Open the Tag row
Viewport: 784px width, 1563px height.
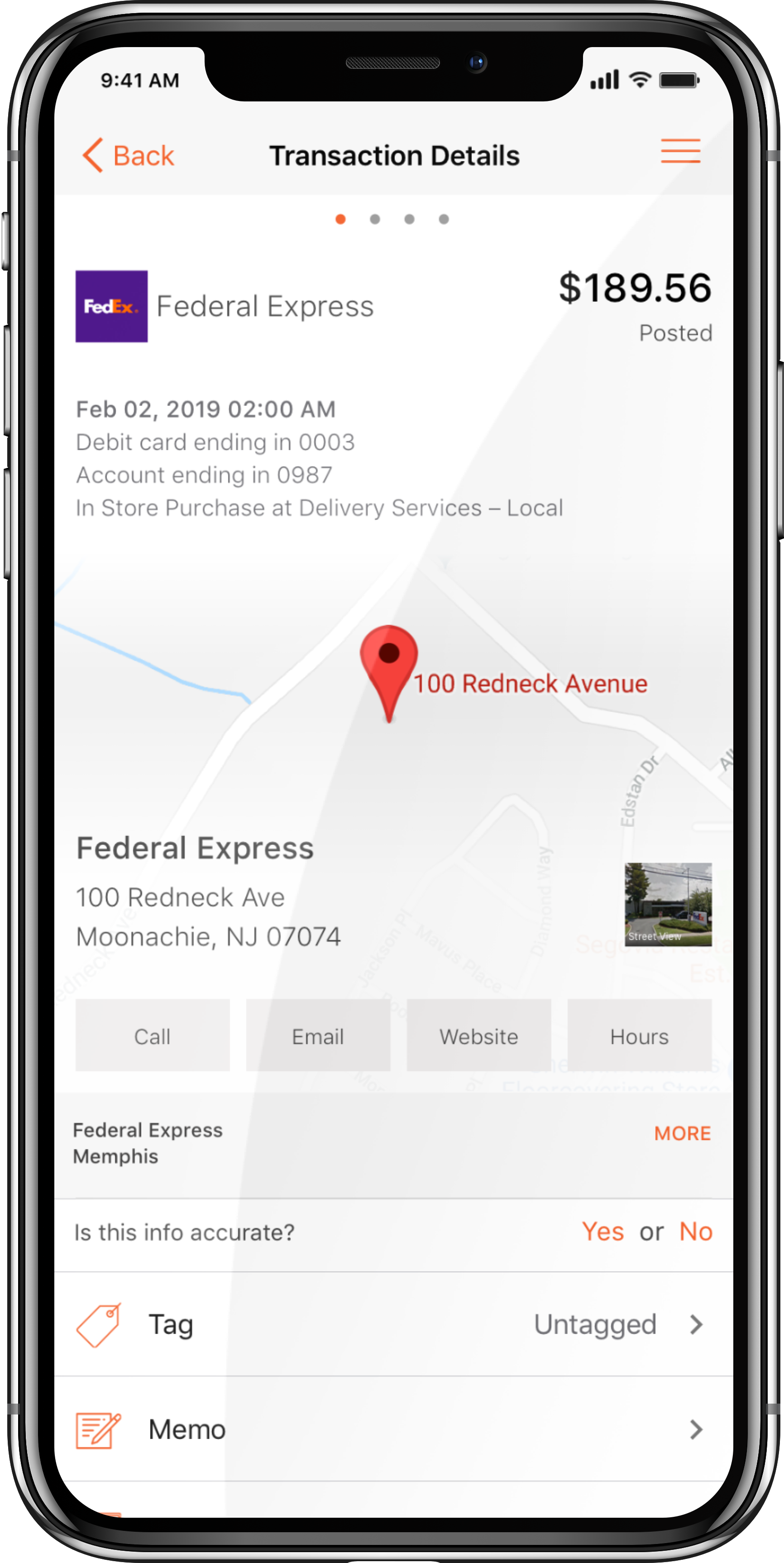pyautogui.click(x=392, y=1324)
